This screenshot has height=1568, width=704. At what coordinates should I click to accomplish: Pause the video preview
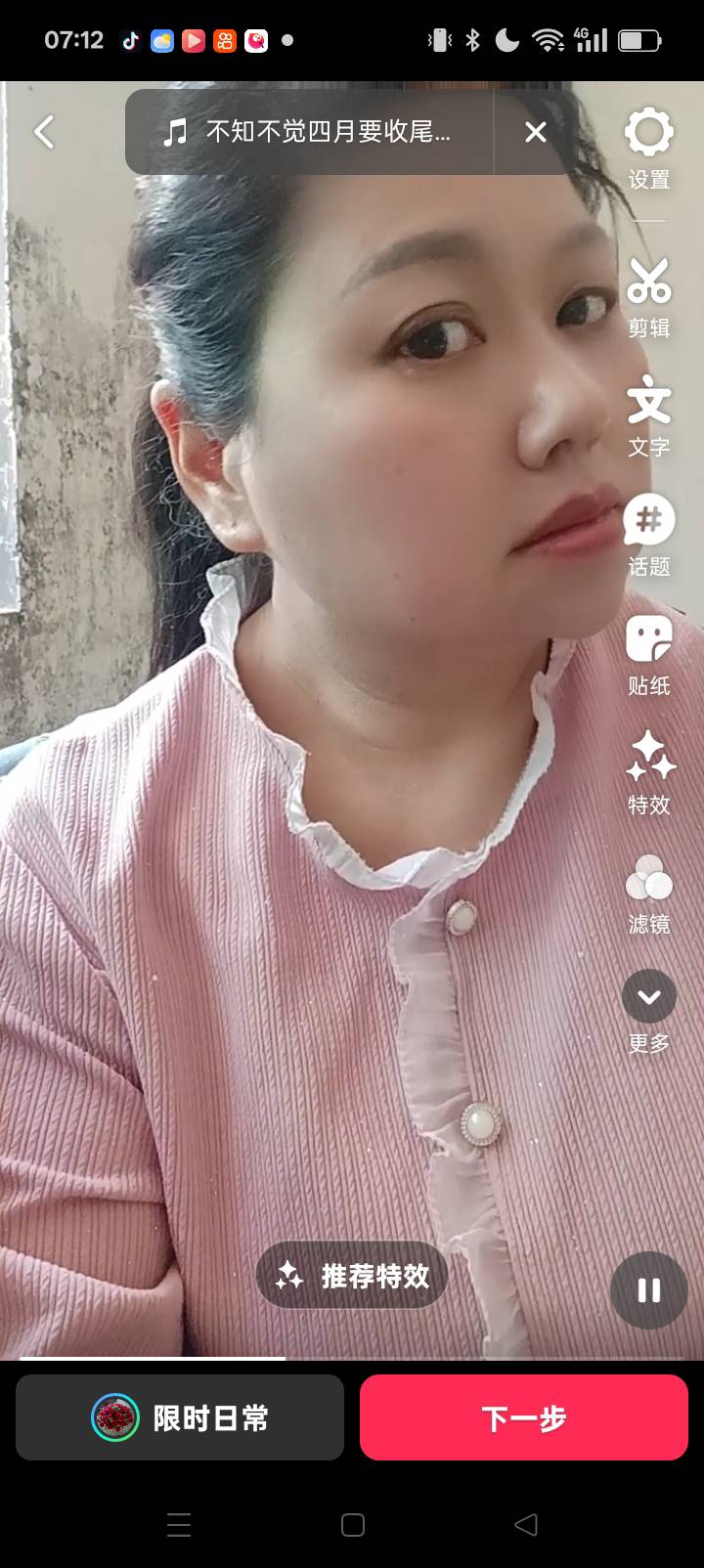click(x=648, y=1290)
